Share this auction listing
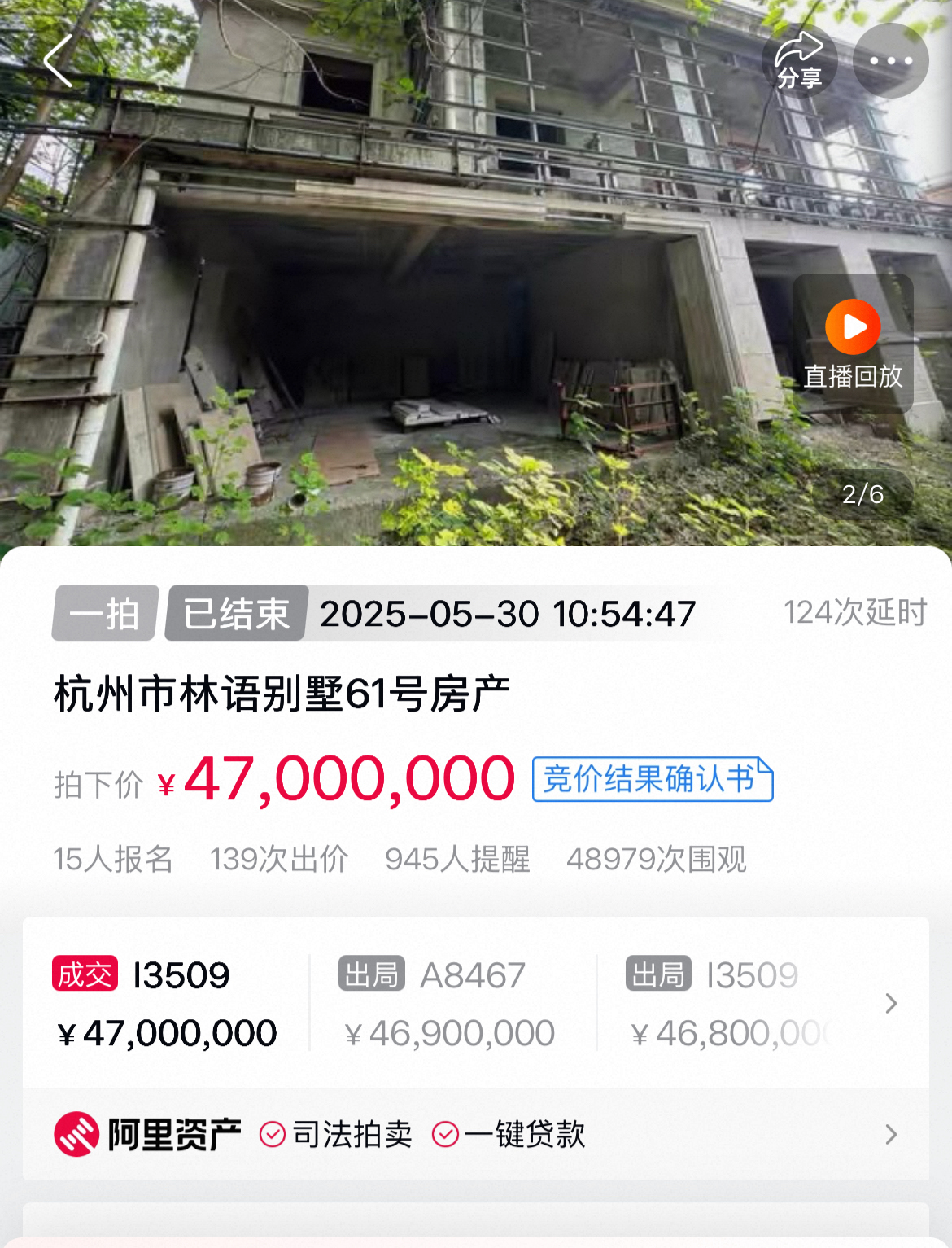 coord(799,61)
